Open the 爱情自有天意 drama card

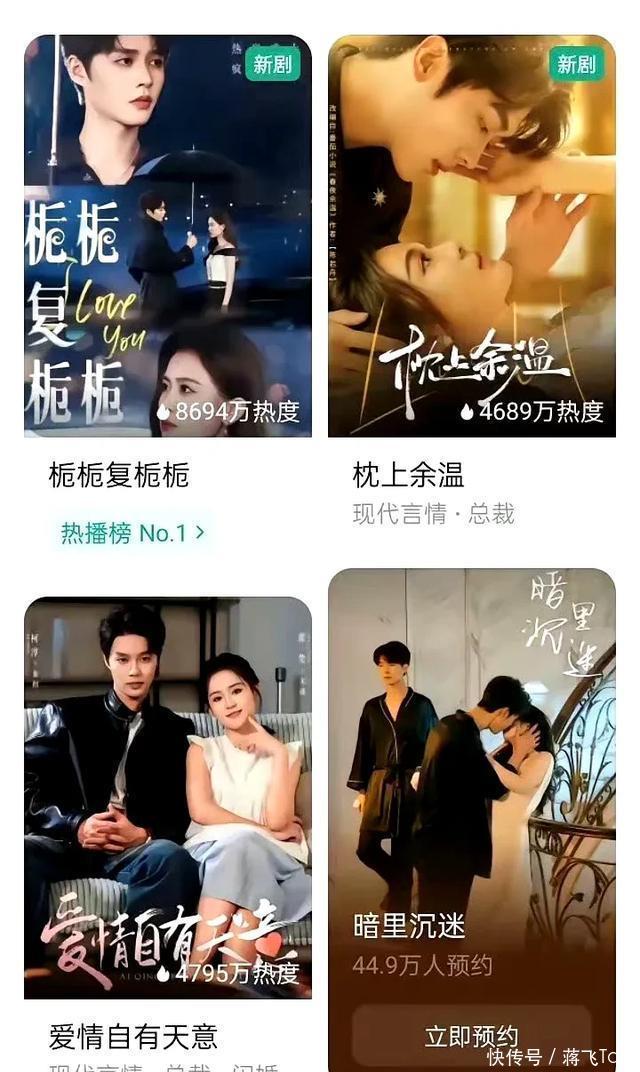point(168,798)
